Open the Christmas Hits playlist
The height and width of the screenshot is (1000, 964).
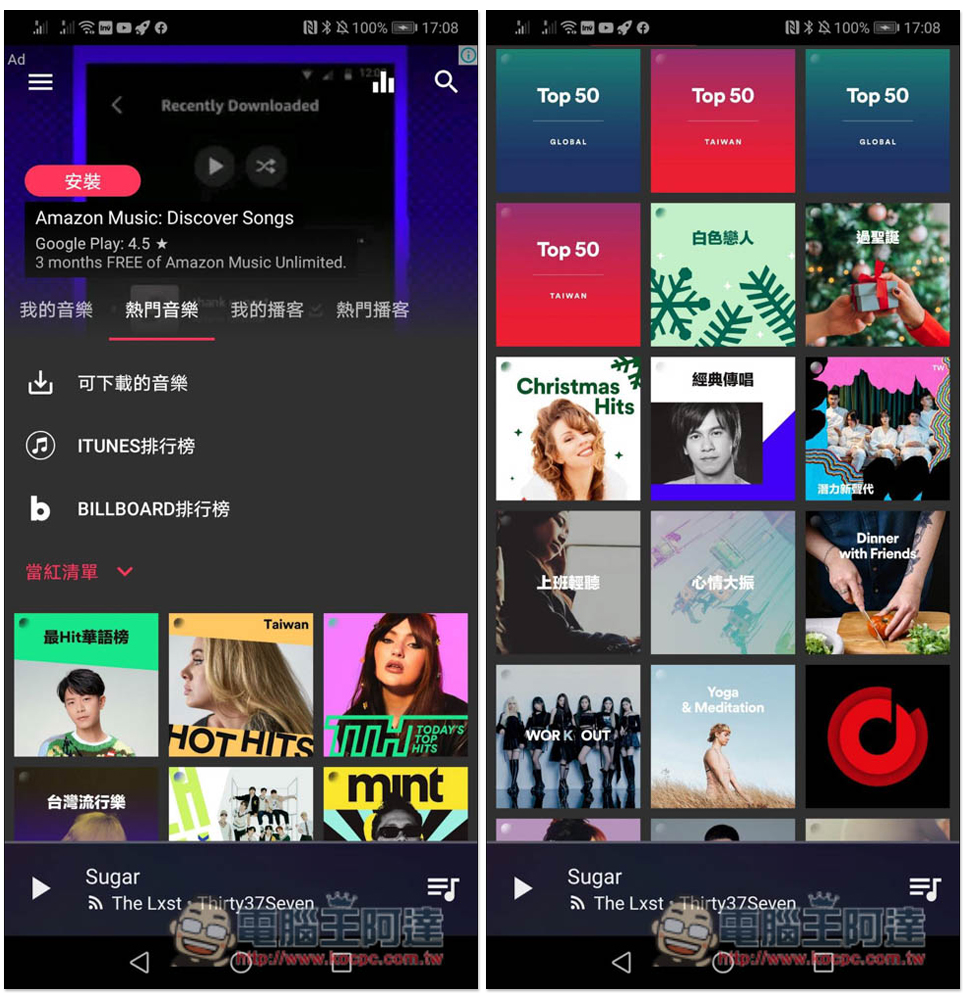click(x=568, y=428)
